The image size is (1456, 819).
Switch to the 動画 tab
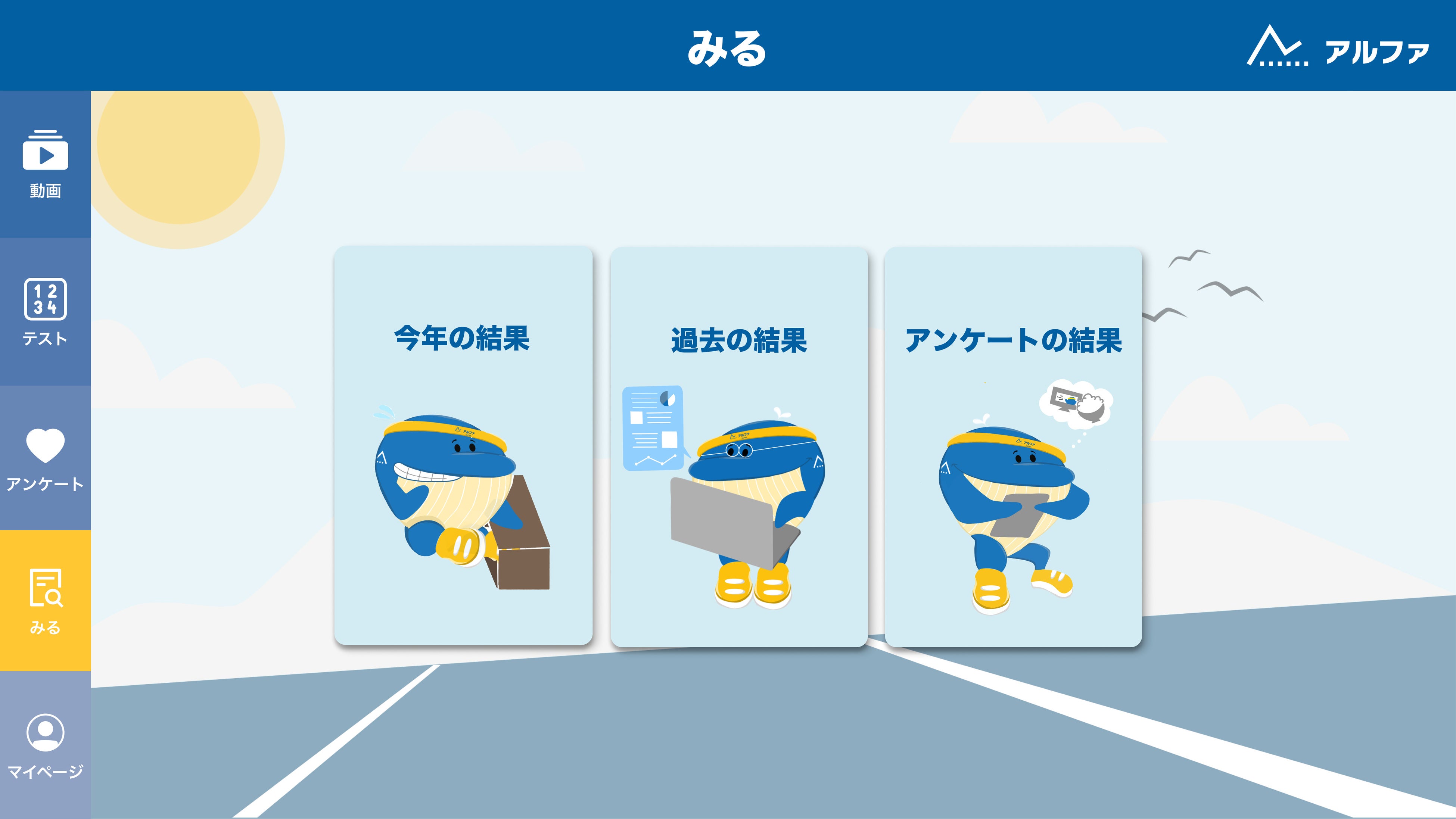tap(45, 164)
